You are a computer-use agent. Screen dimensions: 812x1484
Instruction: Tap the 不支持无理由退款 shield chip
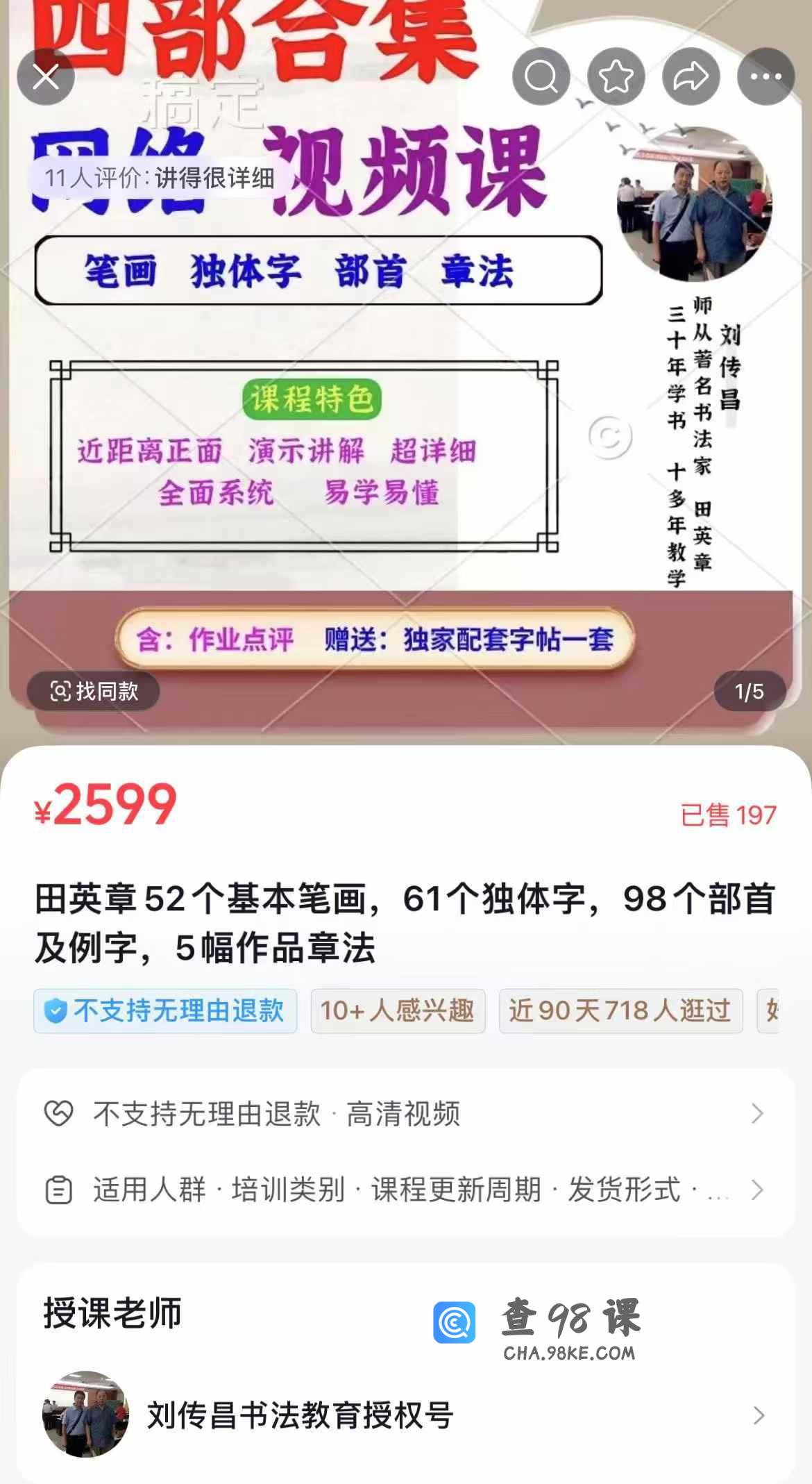pyautogui.click(x=165, y=1011)
